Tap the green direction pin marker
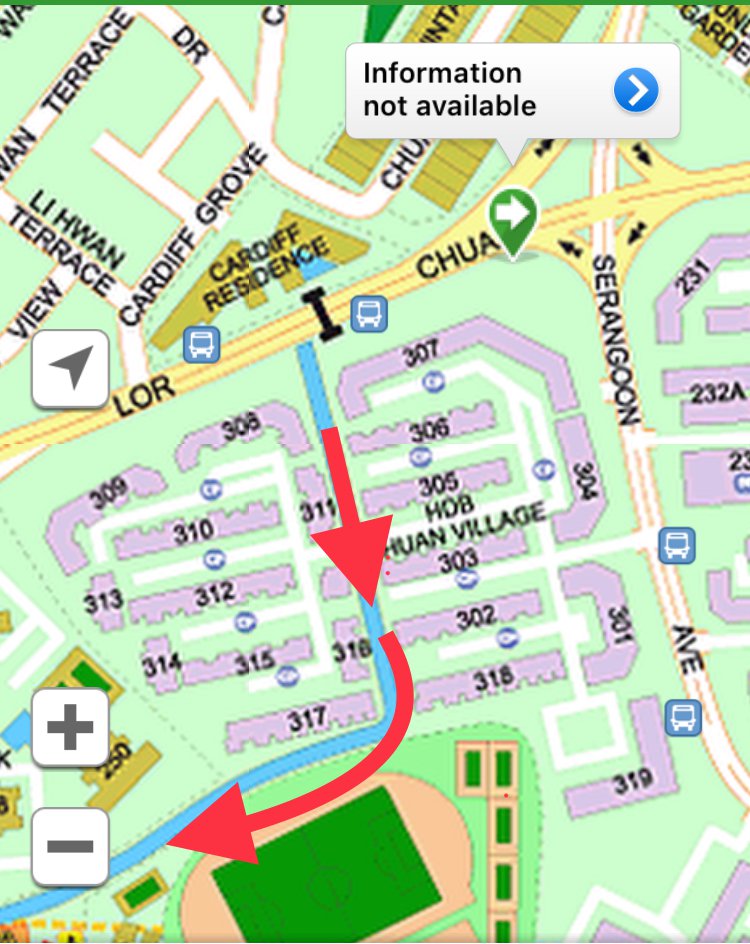Viewport: 750px width, 944px height. coord(513,217)
